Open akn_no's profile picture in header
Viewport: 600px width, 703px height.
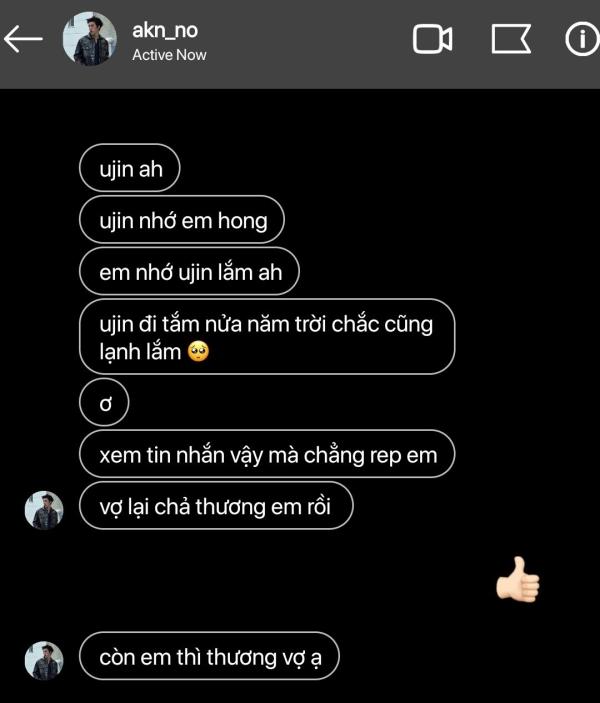coord(90,40)
